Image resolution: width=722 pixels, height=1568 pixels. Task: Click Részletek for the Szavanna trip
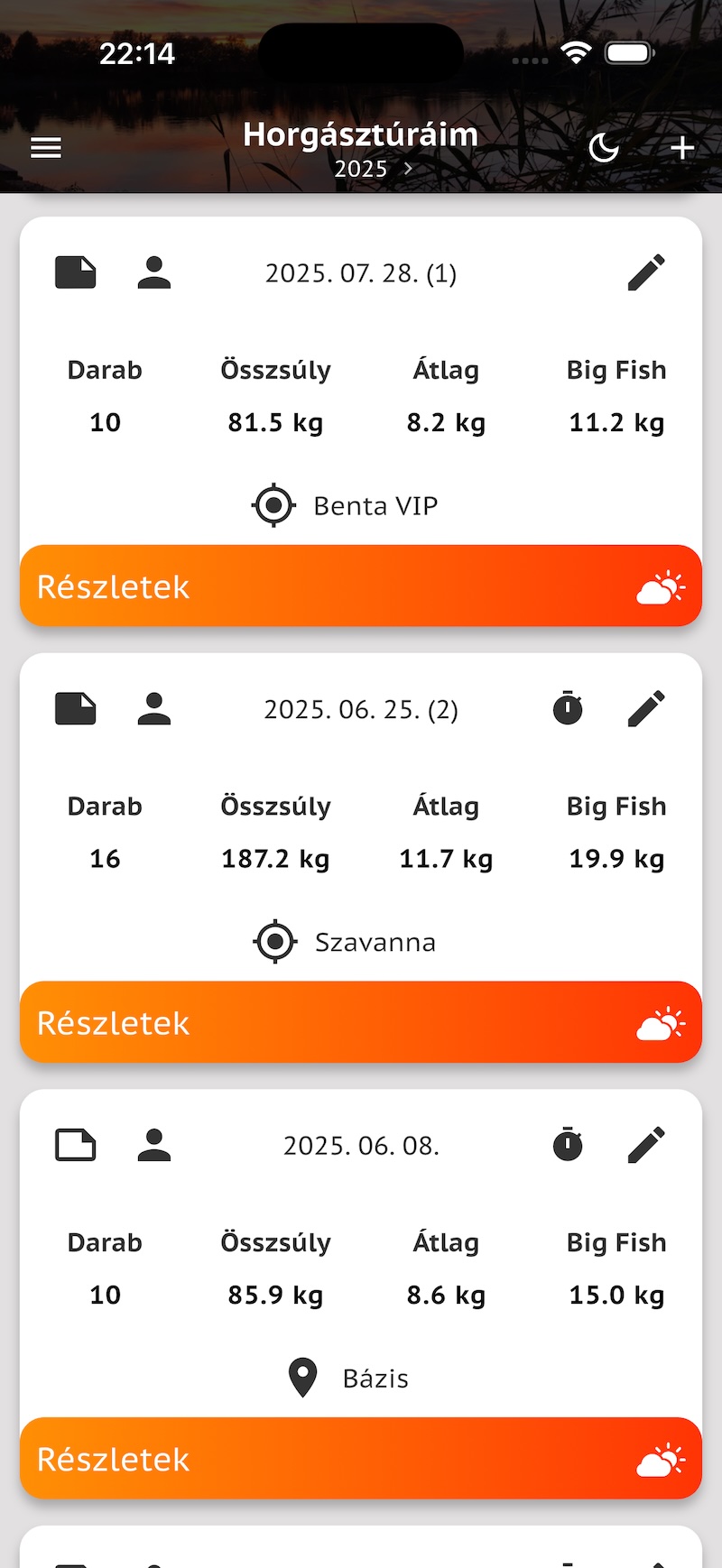tap(113, 1022)
